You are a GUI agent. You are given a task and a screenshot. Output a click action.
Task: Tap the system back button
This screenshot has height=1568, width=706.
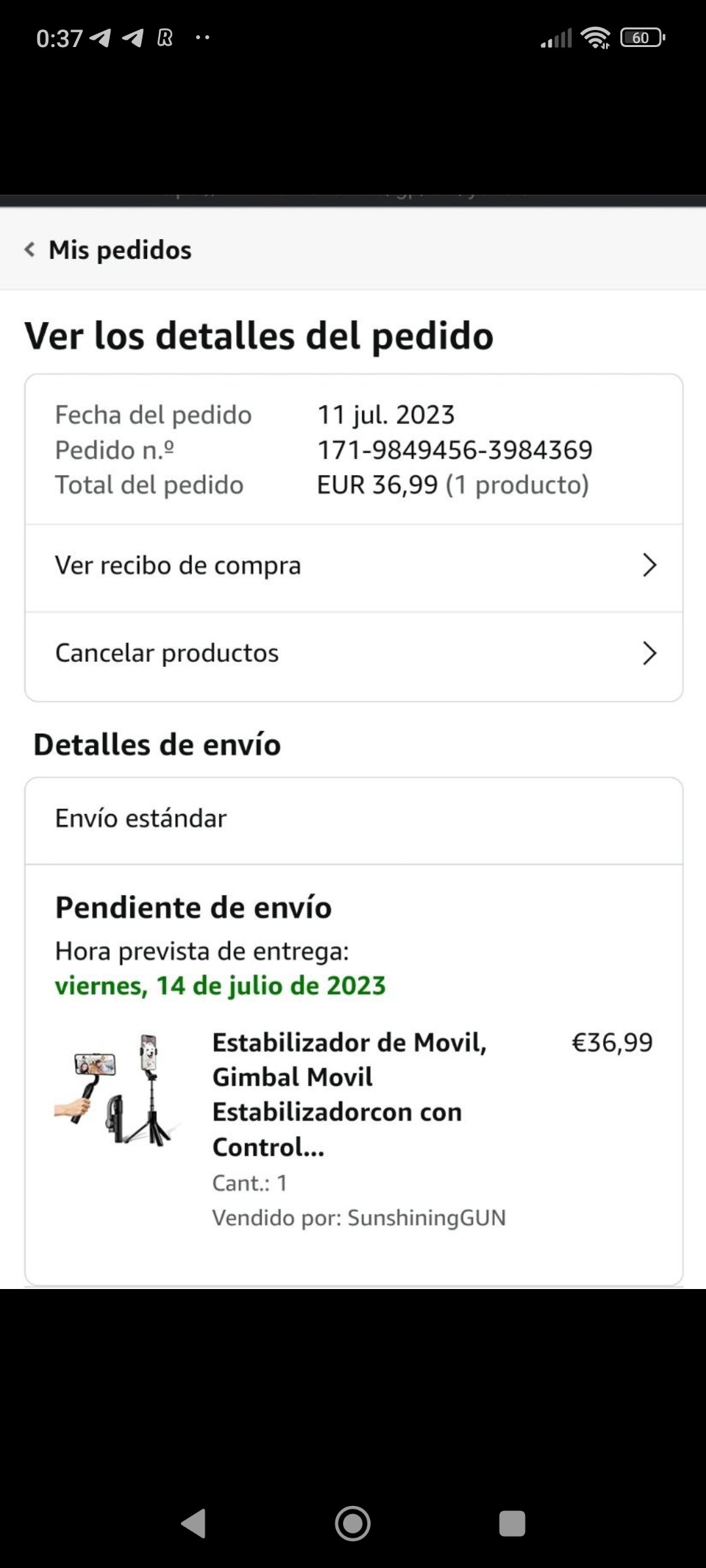[x=193, y=1524]
